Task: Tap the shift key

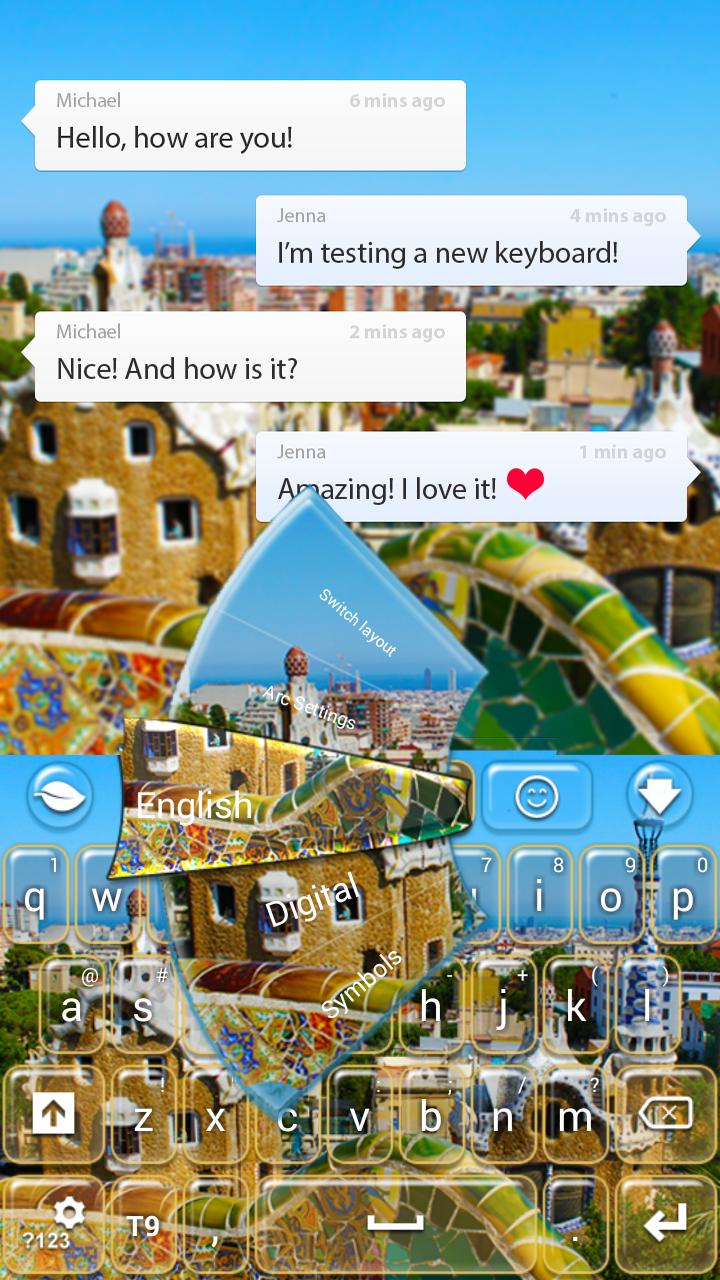Action: (x=54, y=1113)
